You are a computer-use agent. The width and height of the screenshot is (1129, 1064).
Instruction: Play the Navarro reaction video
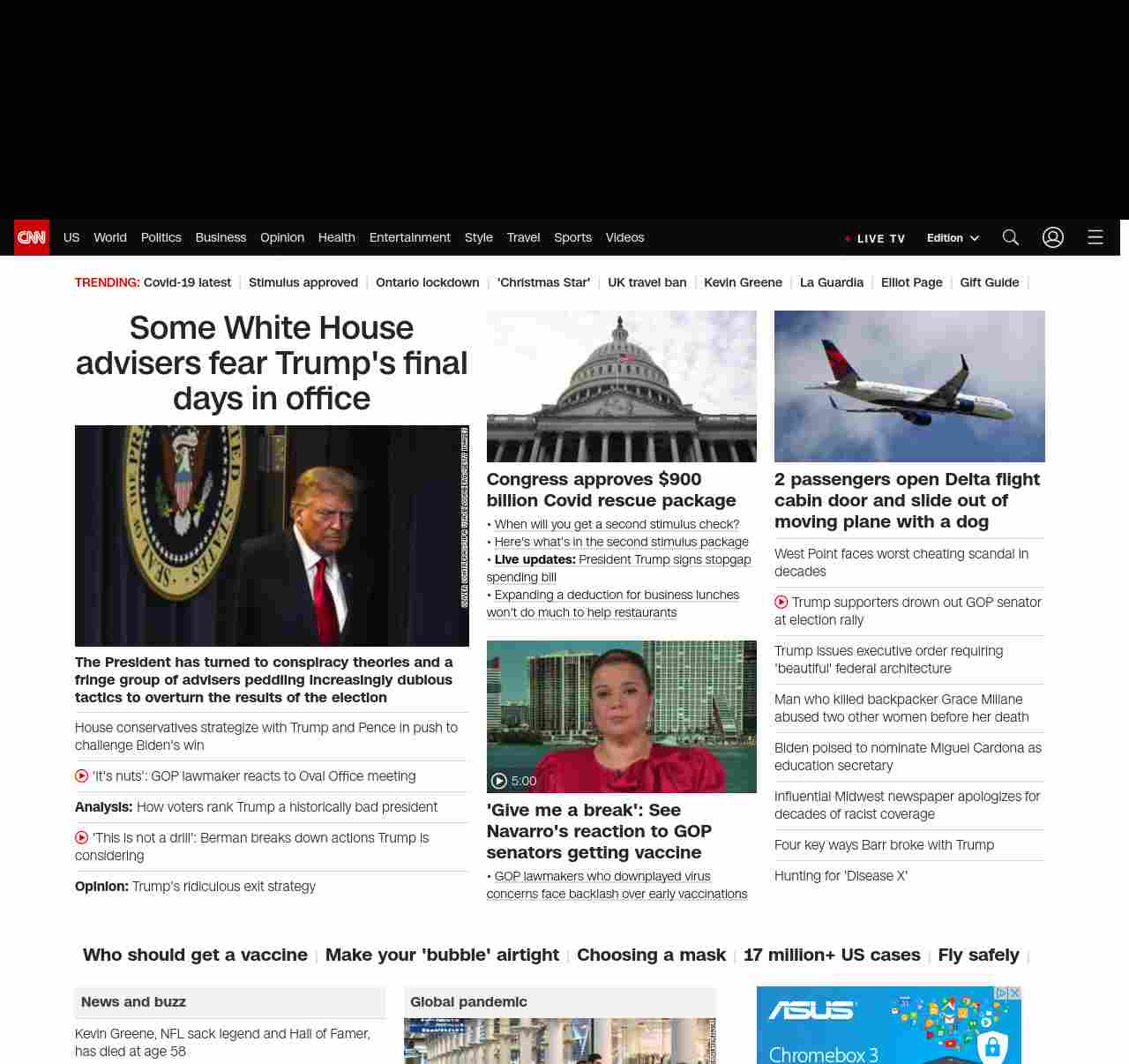[621, 716]
